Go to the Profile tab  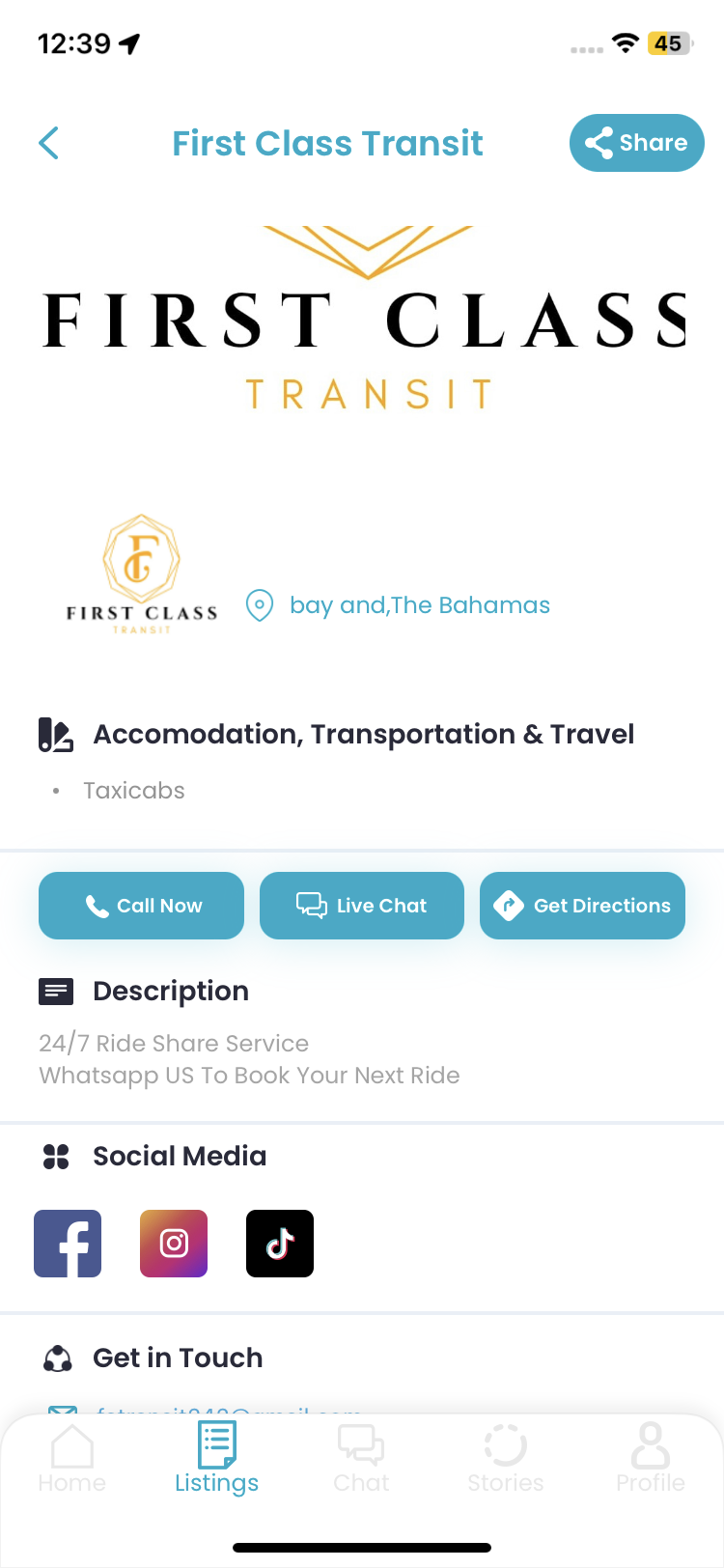point(651,1459)
